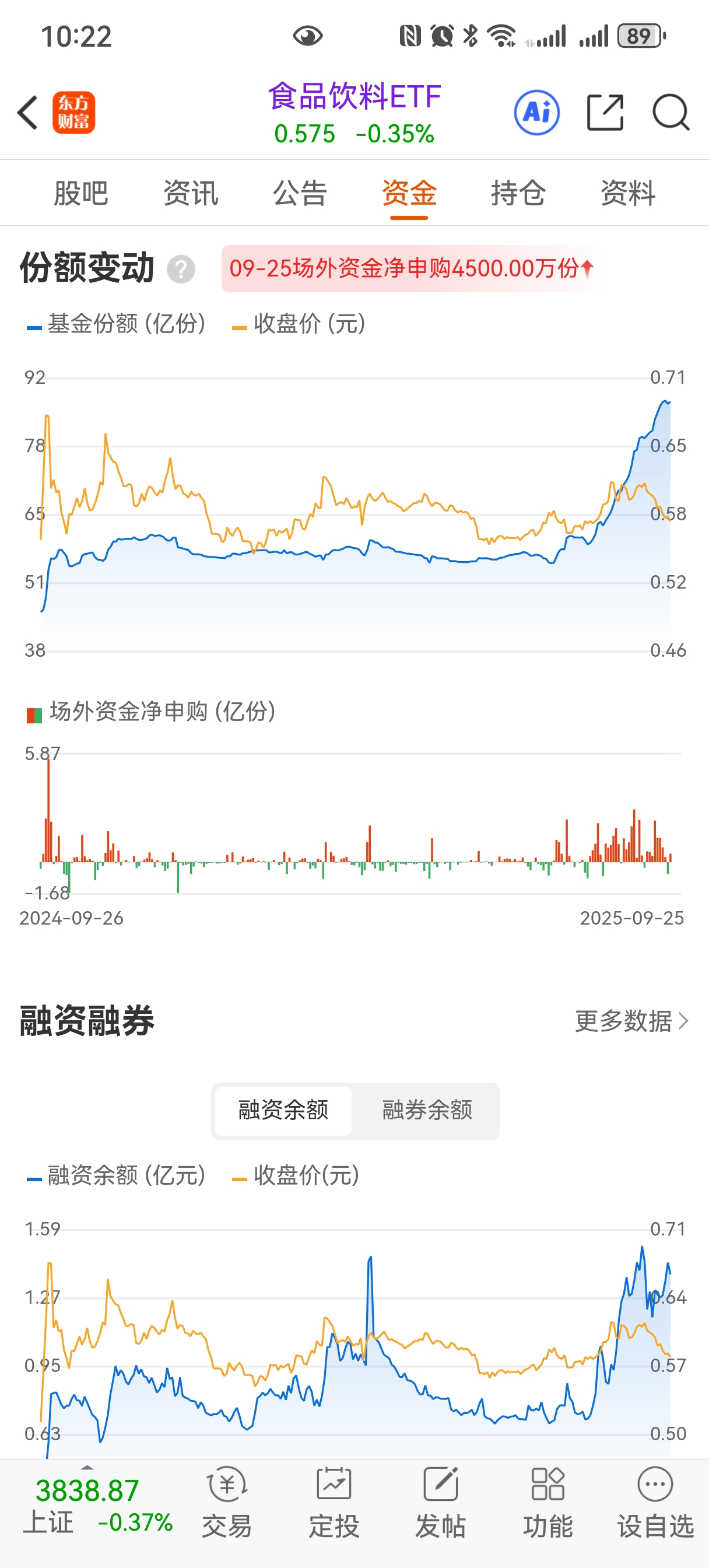Open the search magnifier
The width and height of the screenshot is (709, 1568).
click(x=671, y=113)
